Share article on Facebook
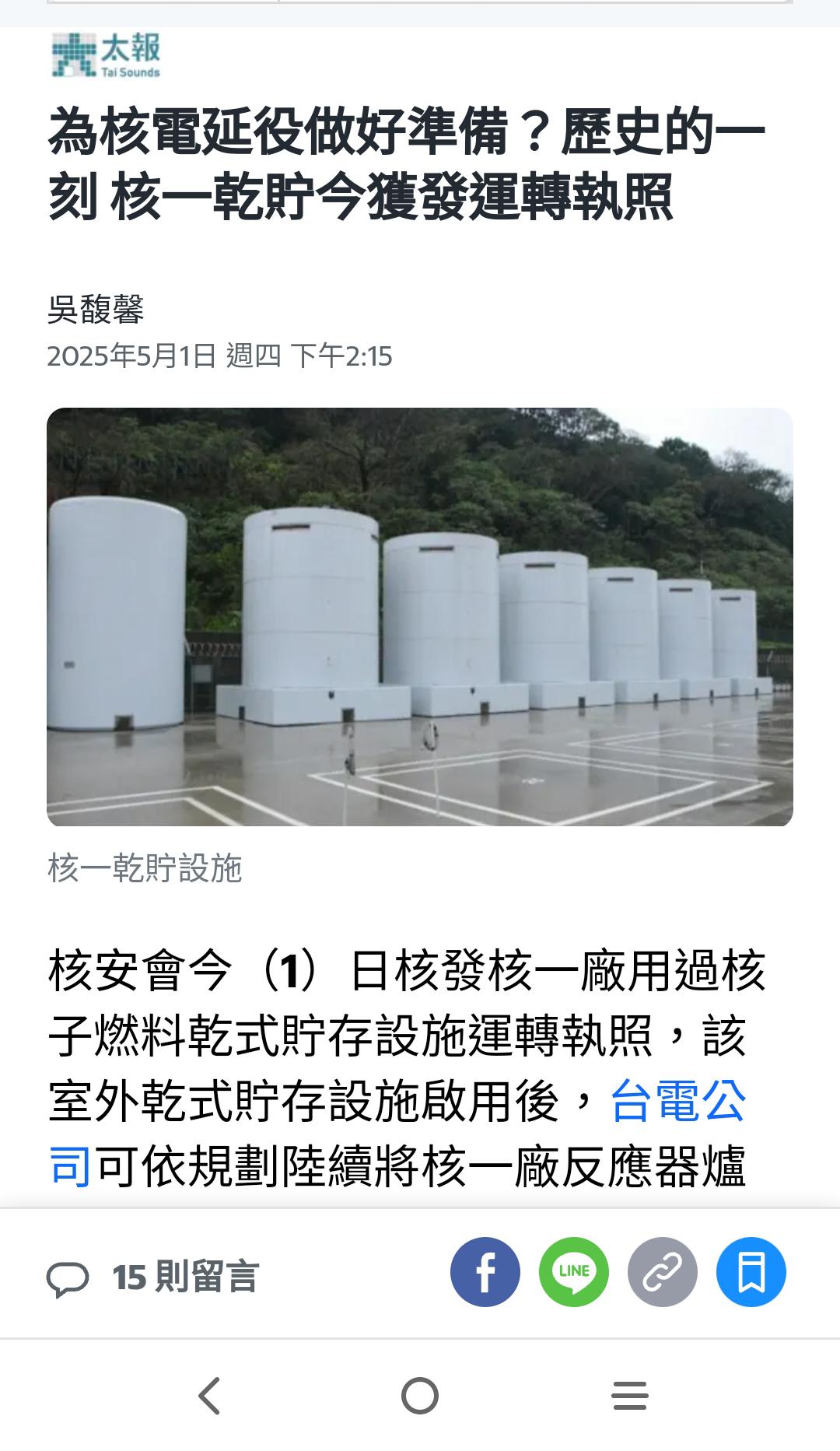The width and height of the screenshot is (840, 1451). [x=485, y=1272]
